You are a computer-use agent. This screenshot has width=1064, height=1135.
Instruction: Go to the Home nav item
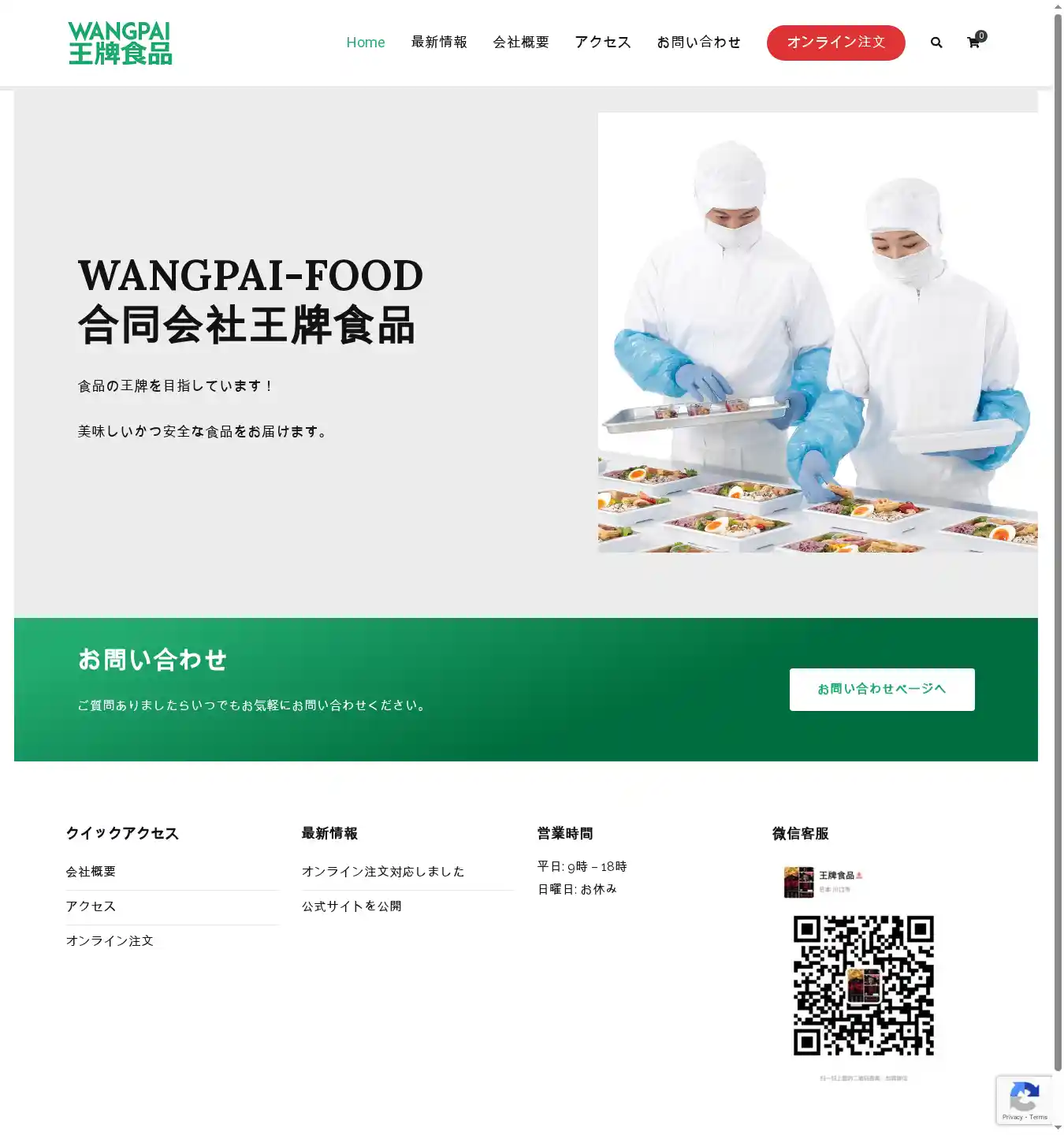[366, 43]
